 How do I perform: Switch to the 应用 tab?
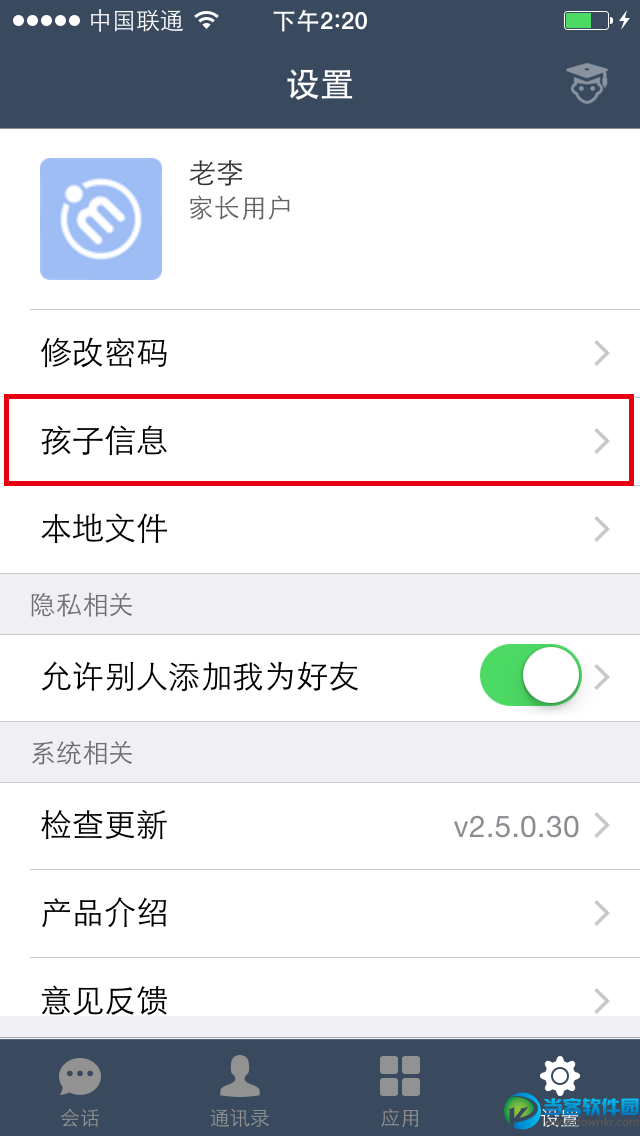[x=400, y=1090]
